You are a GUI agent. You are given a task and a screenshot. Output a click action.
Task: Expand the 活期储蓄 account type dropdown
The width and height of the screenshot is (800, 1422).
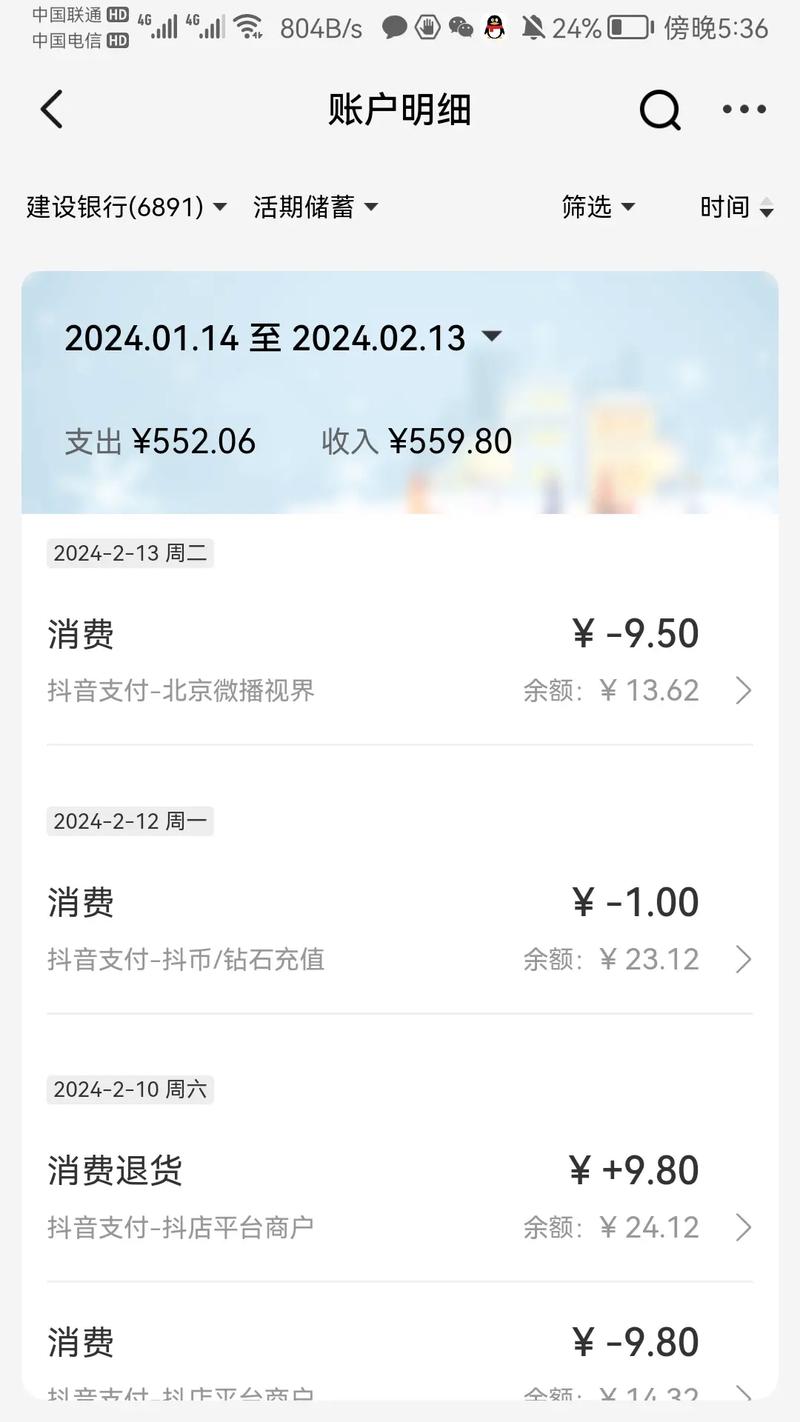coord(316,207)
